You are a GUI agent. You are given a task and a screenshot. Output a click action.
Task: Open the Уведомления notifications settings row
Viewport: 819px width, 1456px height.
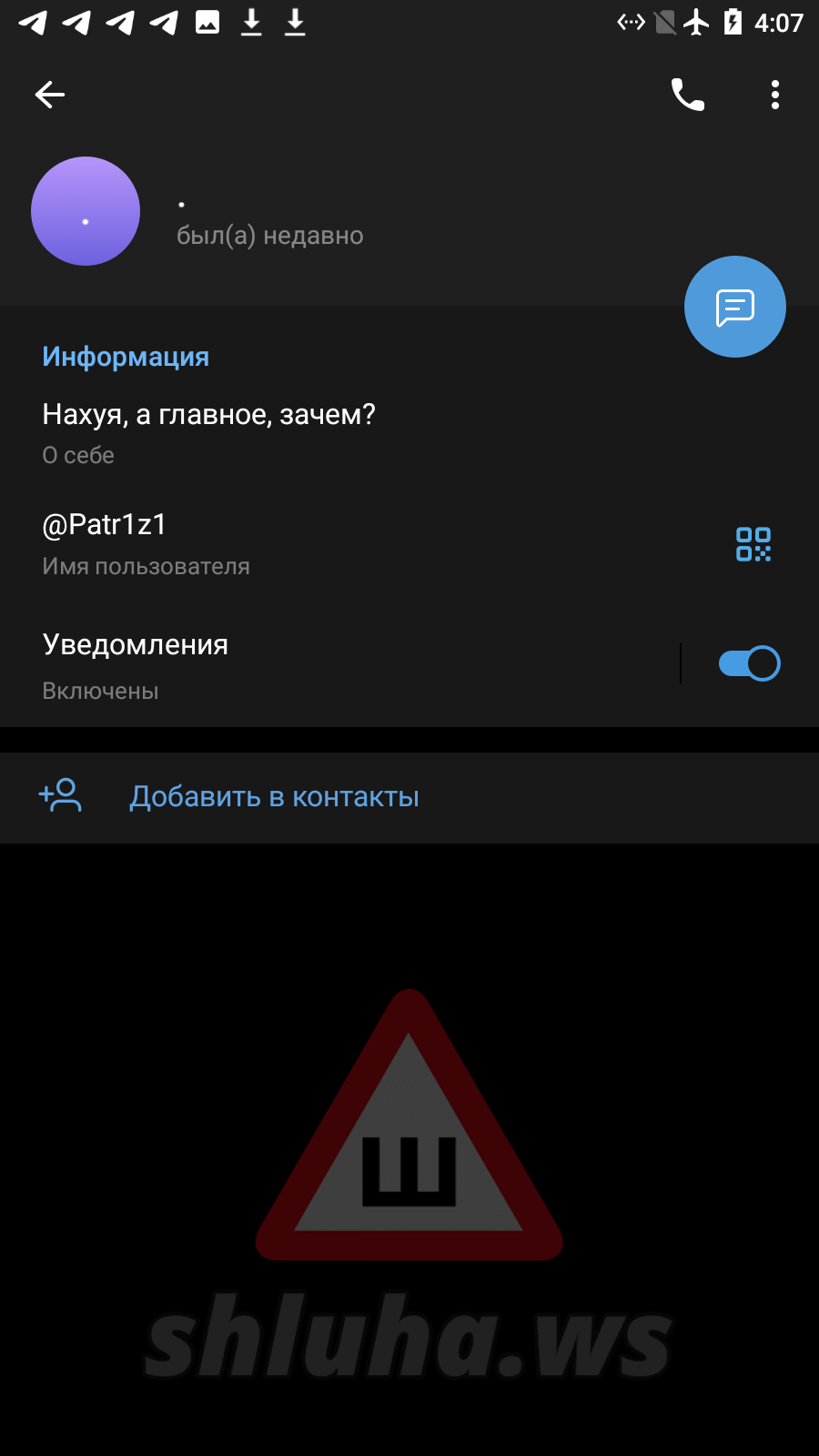[x=318, y=664]
